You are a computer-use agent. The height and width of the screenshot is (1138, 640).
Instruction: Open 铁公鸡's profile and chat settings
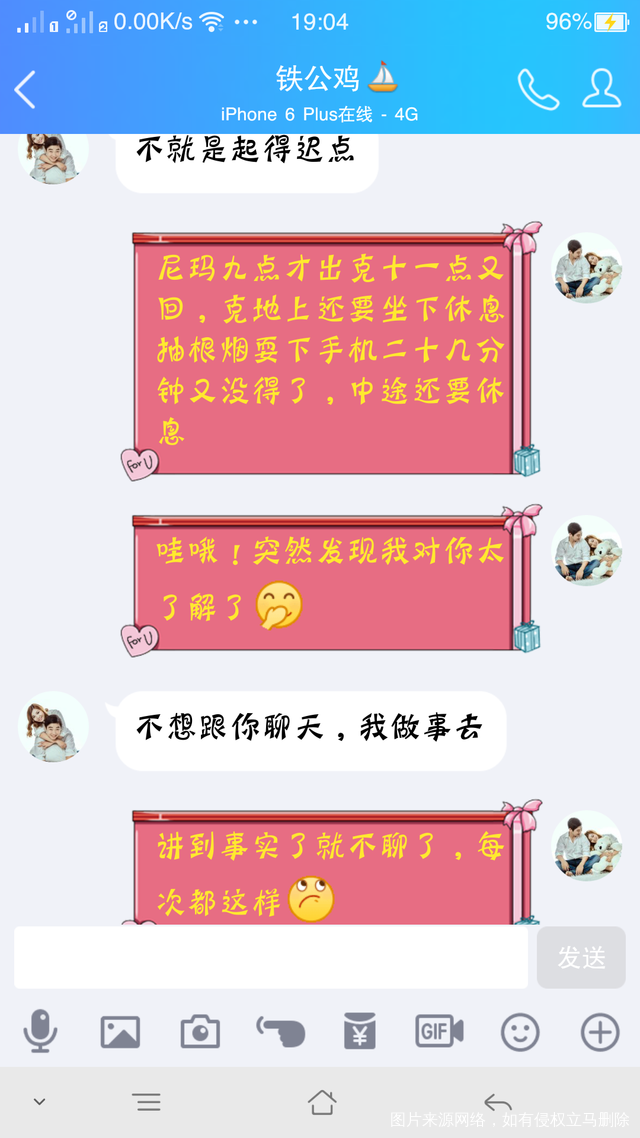coord(601,89)
